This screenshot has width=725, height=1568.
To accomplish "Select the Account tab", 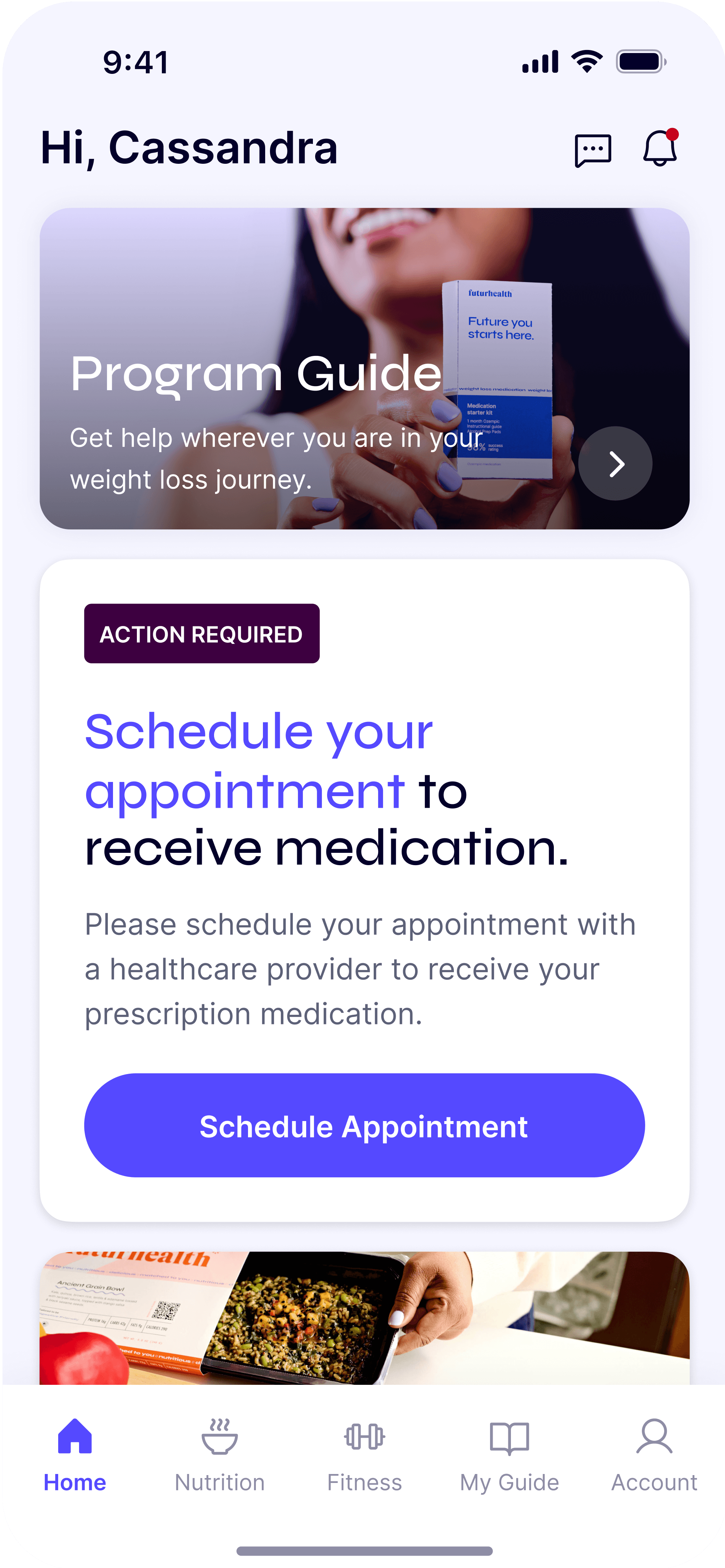I will point(654,1455).
